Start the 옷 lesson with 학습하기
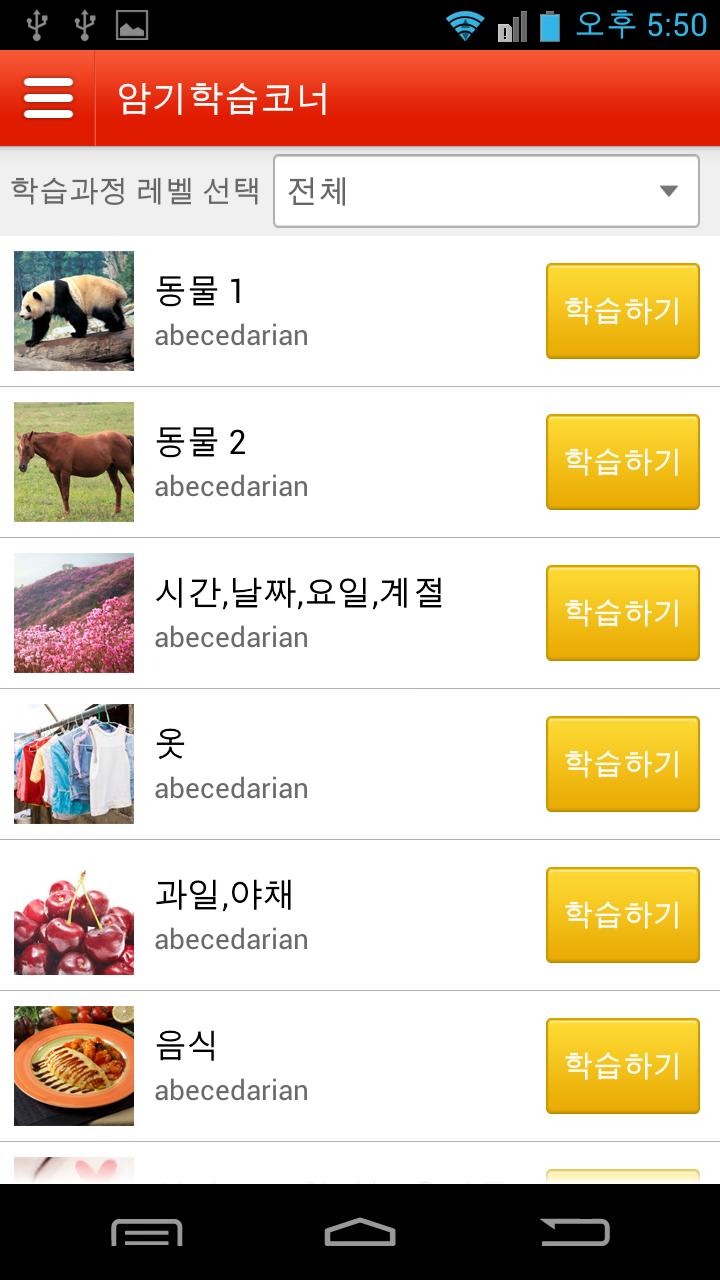 (x=622, y=764)
